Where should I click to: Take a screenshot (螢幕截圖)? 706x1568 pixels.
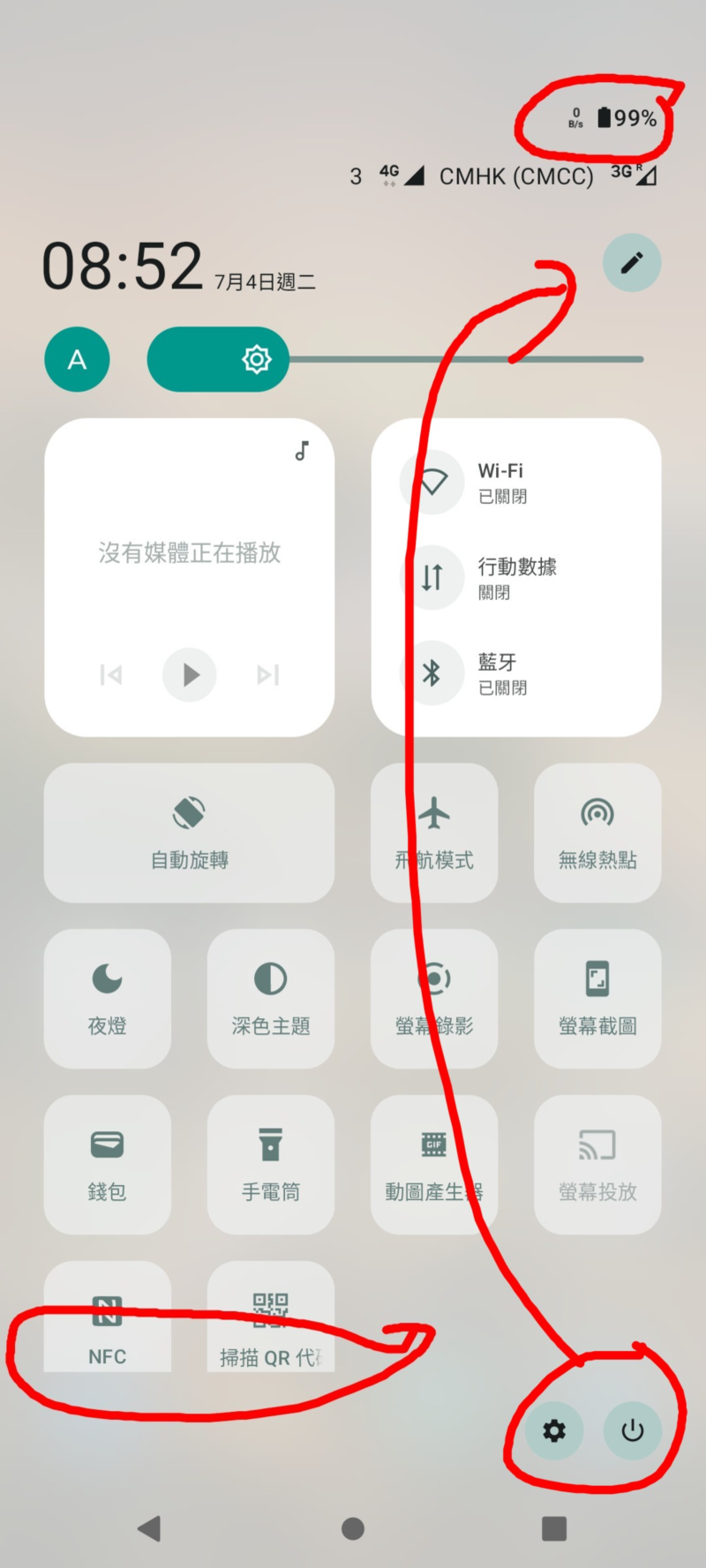click(x=597, y=999)
